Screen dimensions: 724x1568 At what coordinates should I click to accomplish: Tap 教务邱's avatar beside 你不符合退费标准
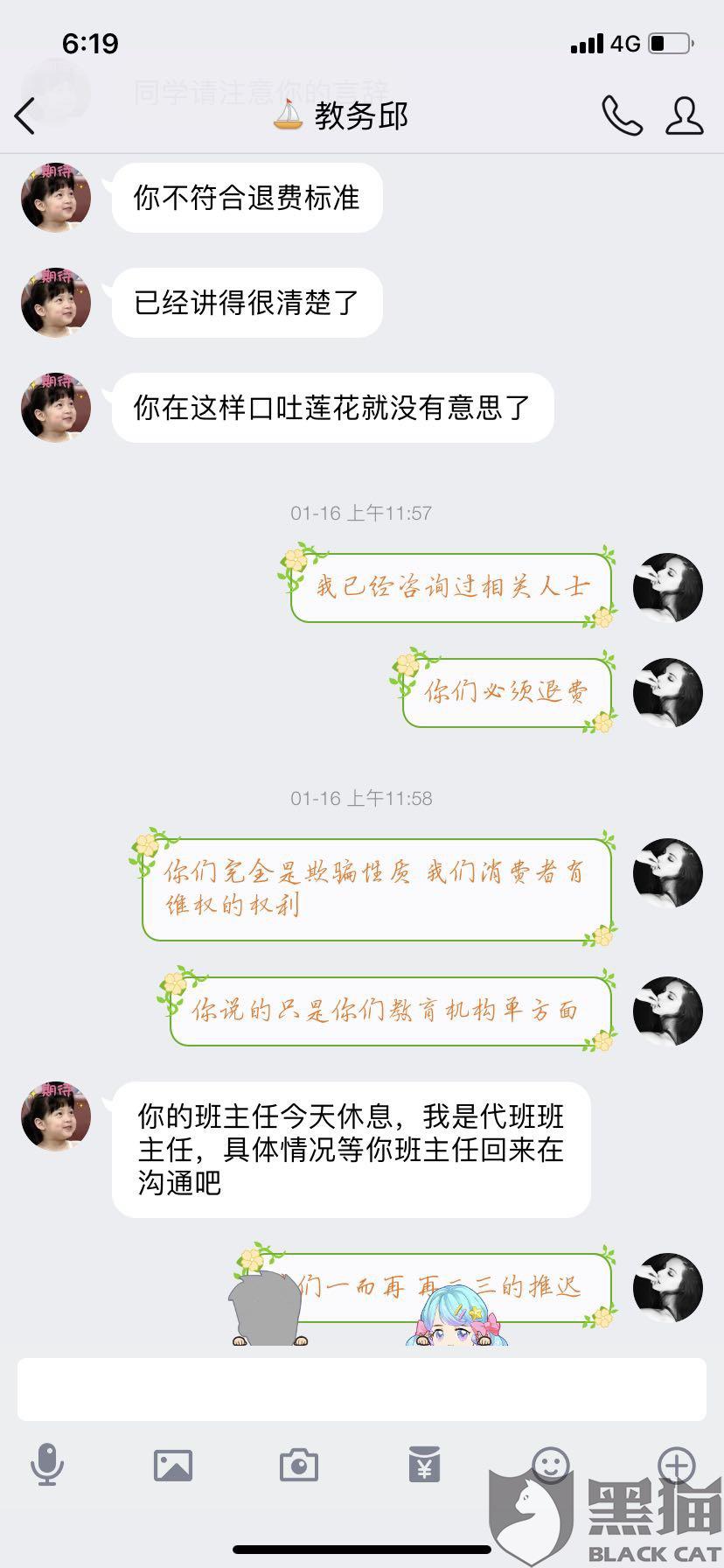[x=56, y=197]
